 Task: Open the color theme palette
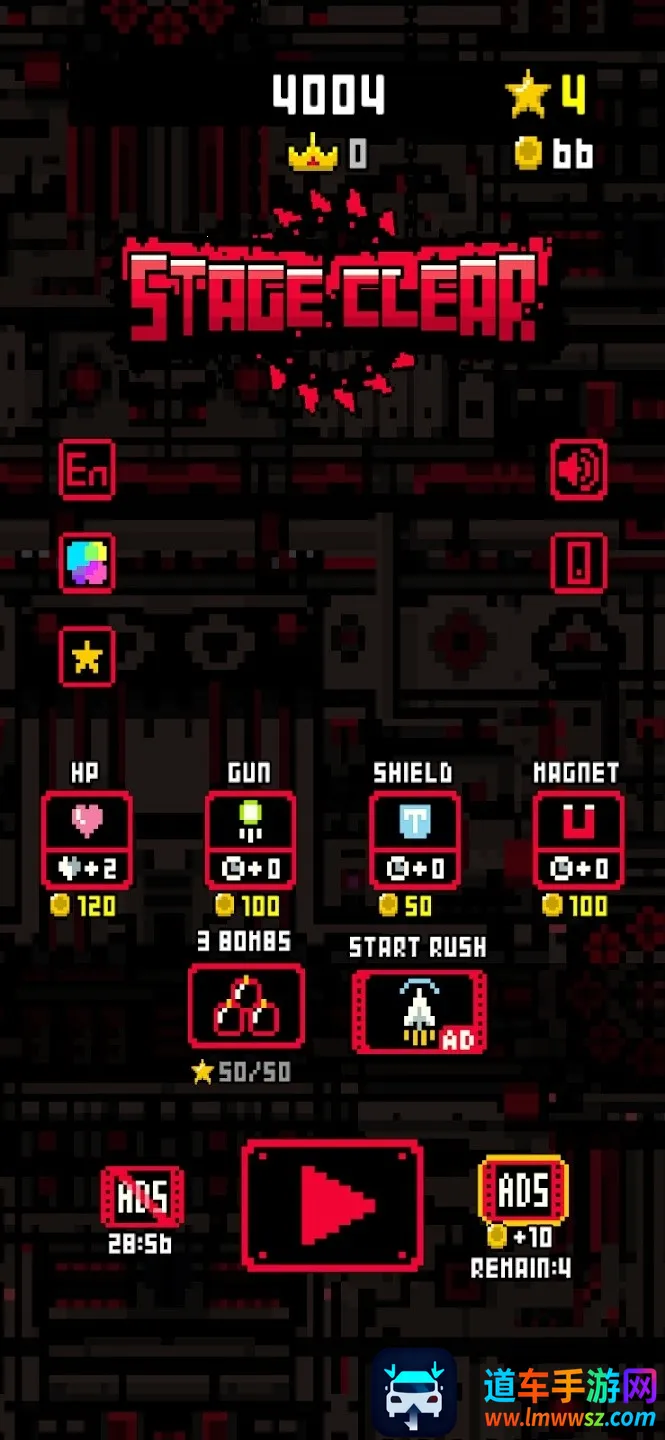coord(87,563)
